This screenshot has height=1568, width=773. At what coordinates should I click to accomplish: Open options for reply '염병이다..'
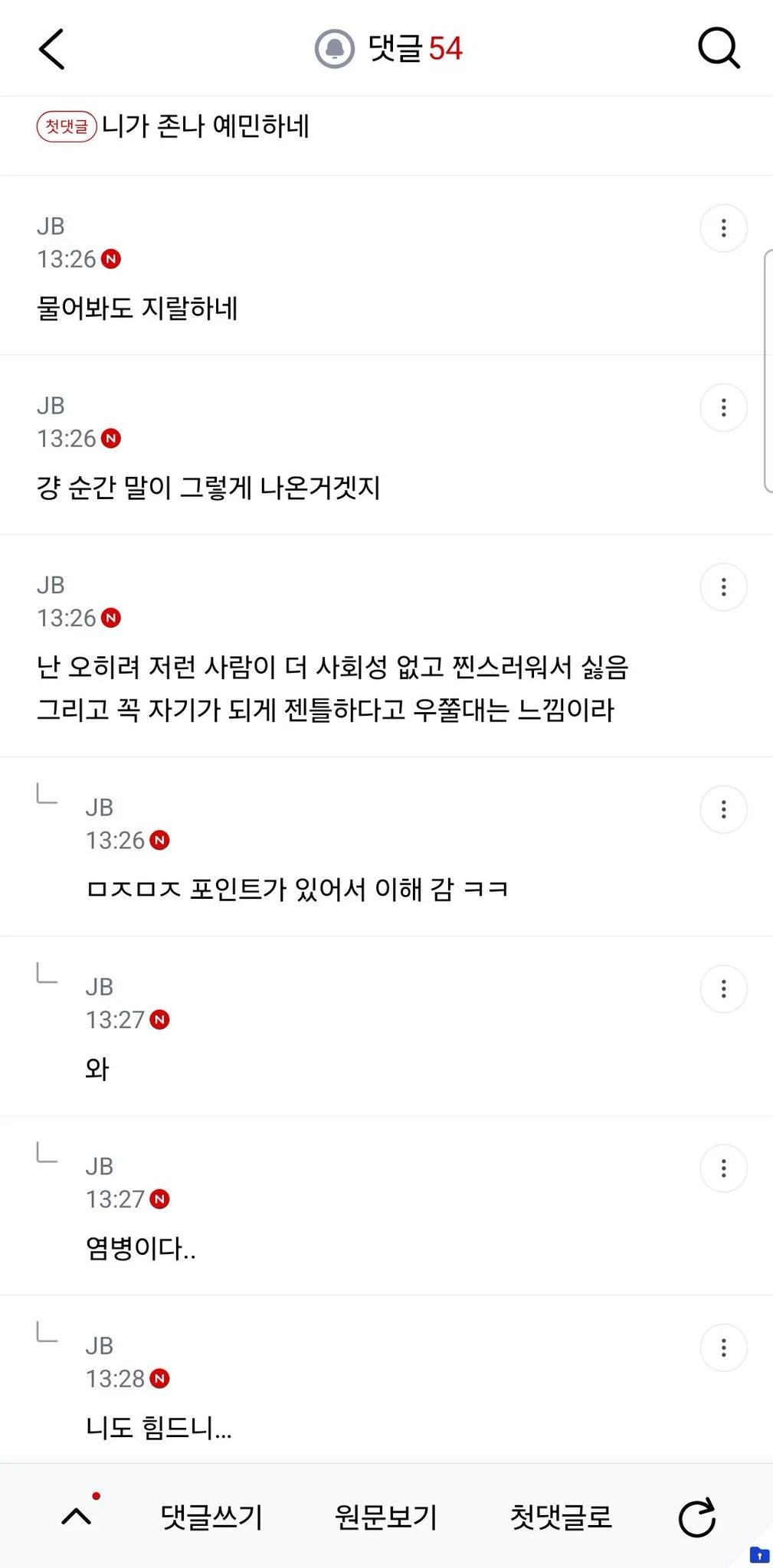tap(723, 1168)
